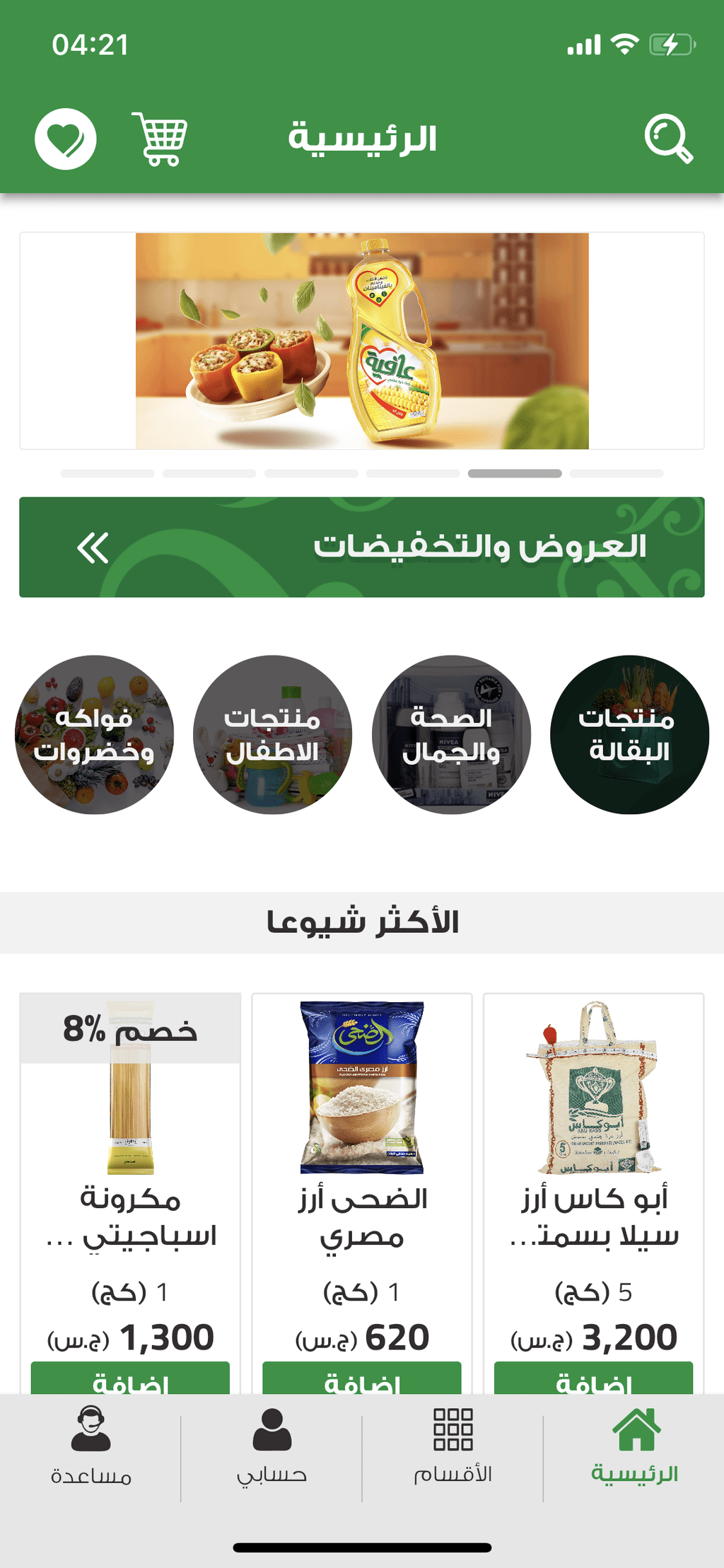Open the Afia oil promo banner
The image size is (724, 1568).
pos(362,341)
